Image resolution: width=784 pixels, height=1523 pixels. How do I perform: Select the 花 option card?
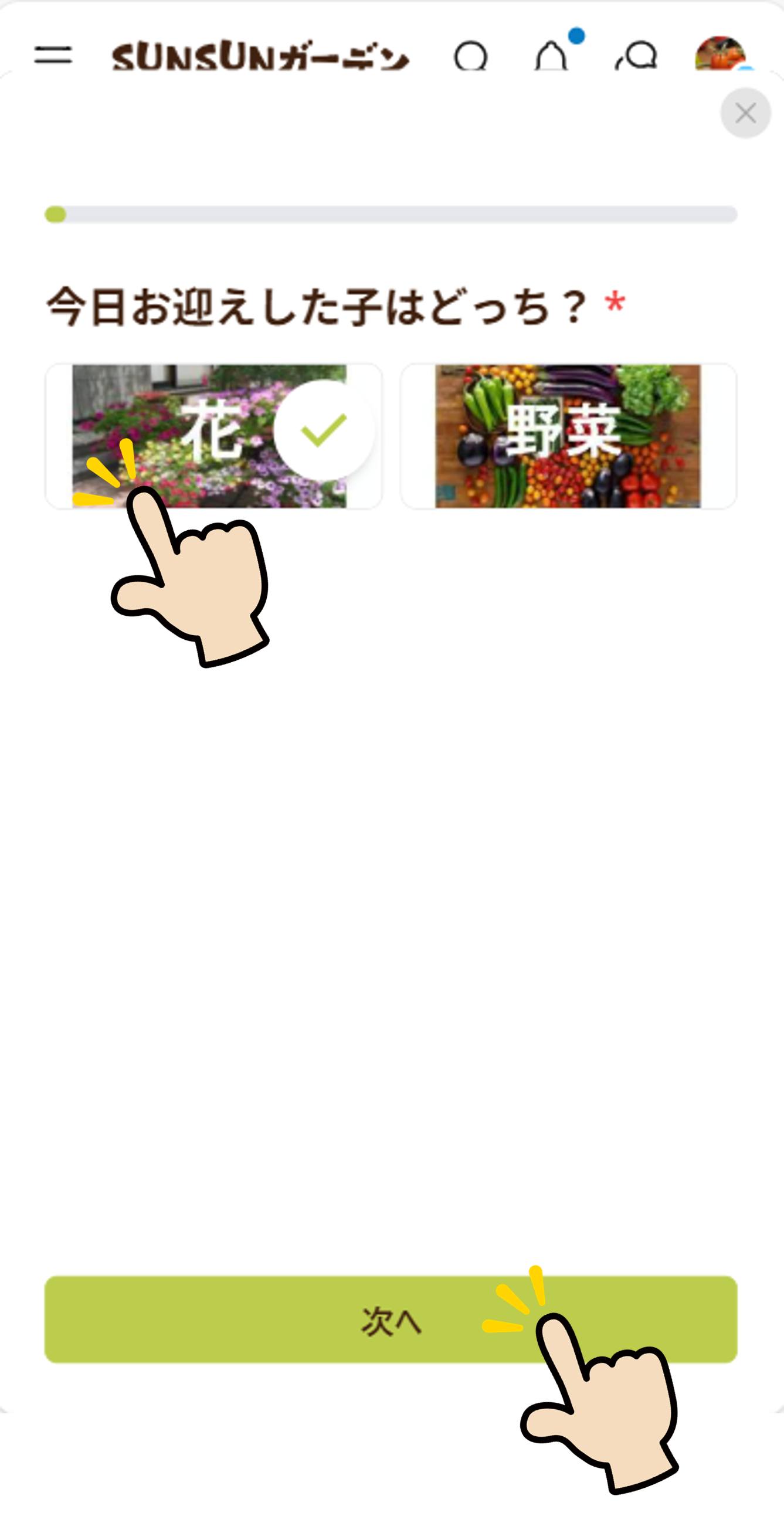click(x=213, y=436)
